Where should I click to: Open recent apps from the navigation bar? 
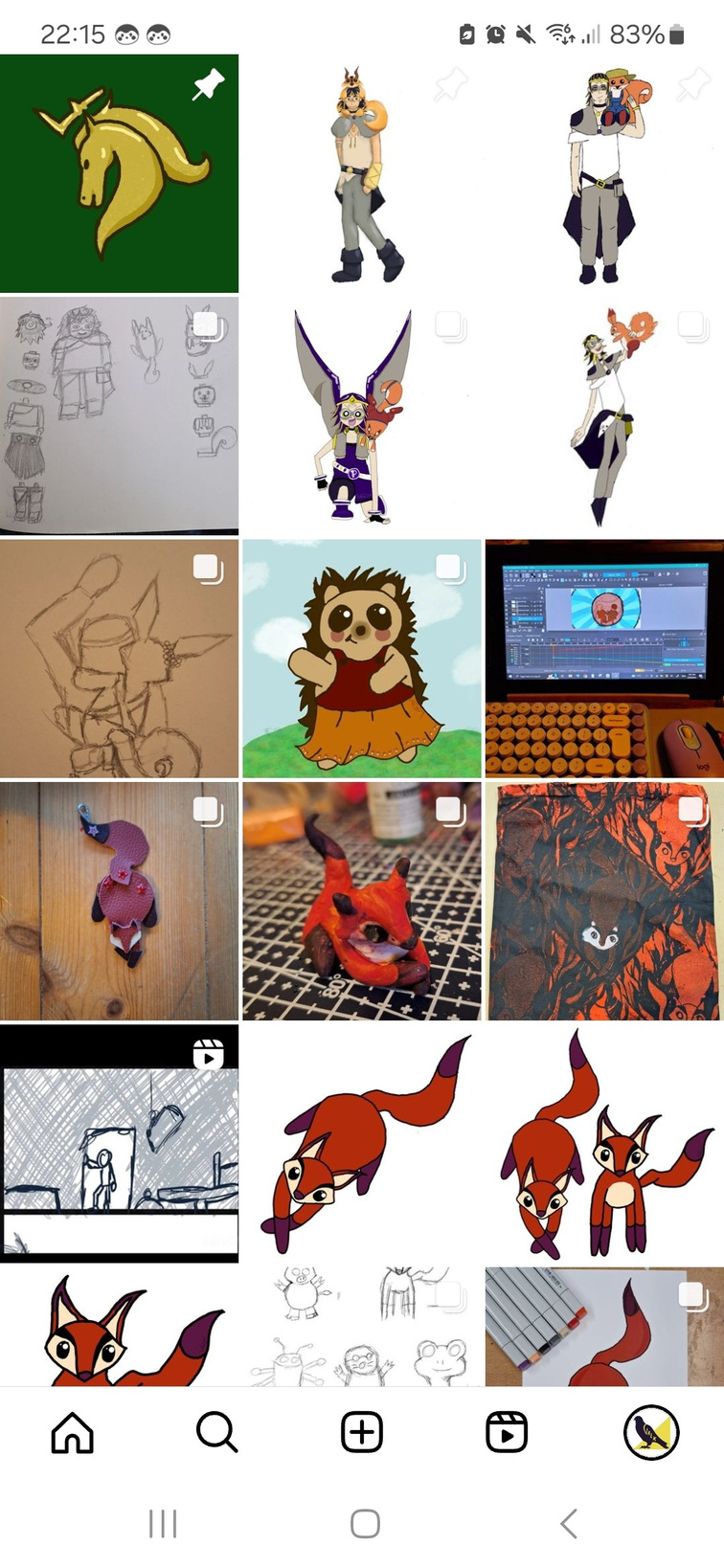(163, 1523)
